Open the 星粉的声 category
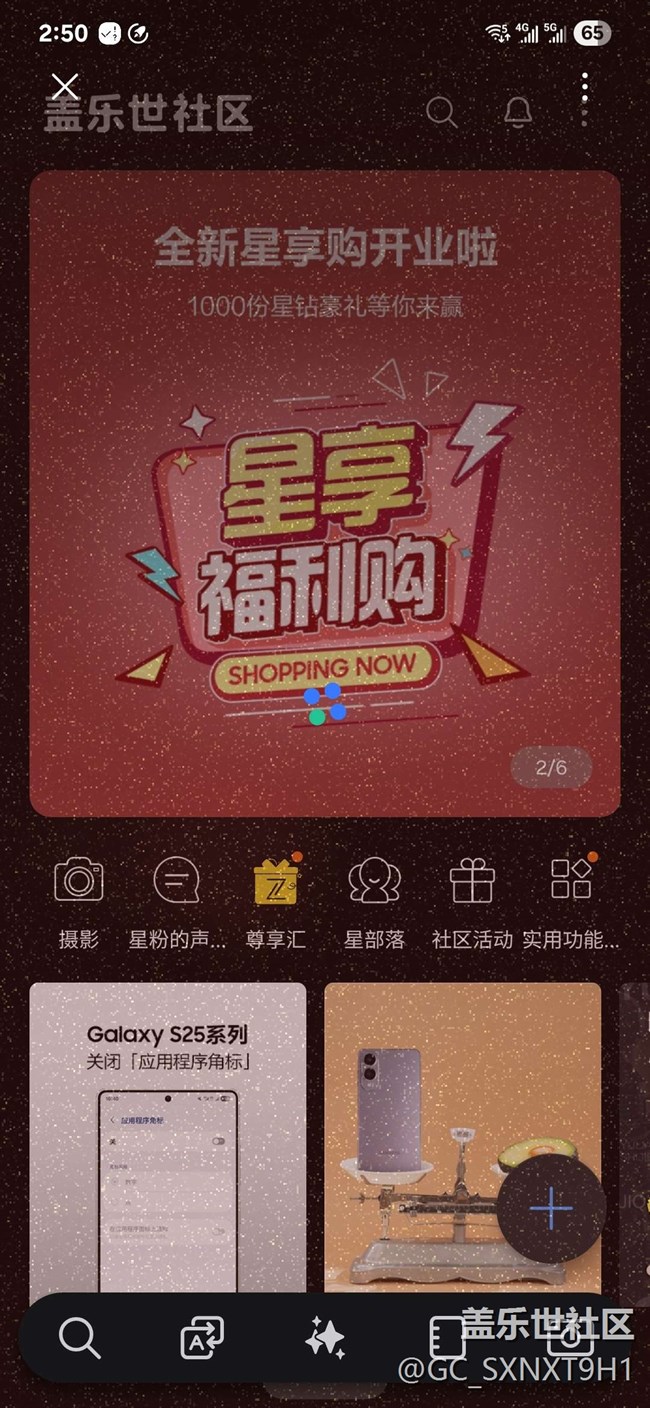Image resolution: width=650 pixels, height=1408 pixels. tap(177, 900)
